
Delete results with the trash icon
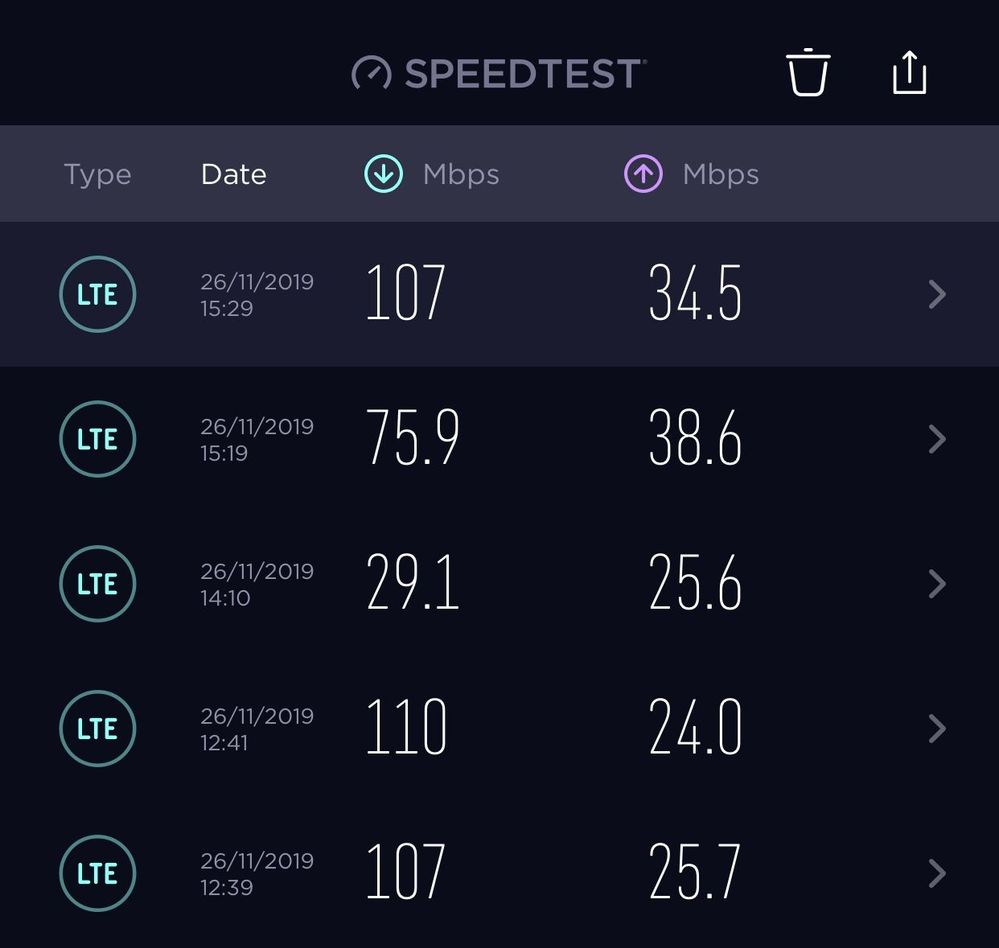pos(807,73)
